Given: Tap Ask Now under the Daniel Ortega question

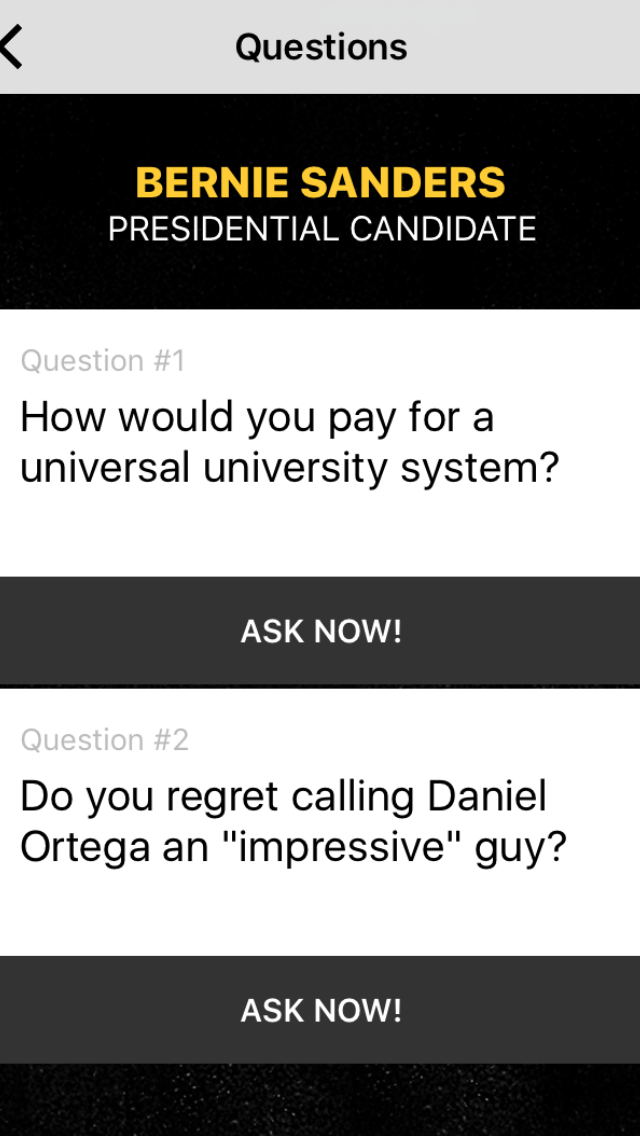Looking at the screenshot, I should [x=320, y=1010].
